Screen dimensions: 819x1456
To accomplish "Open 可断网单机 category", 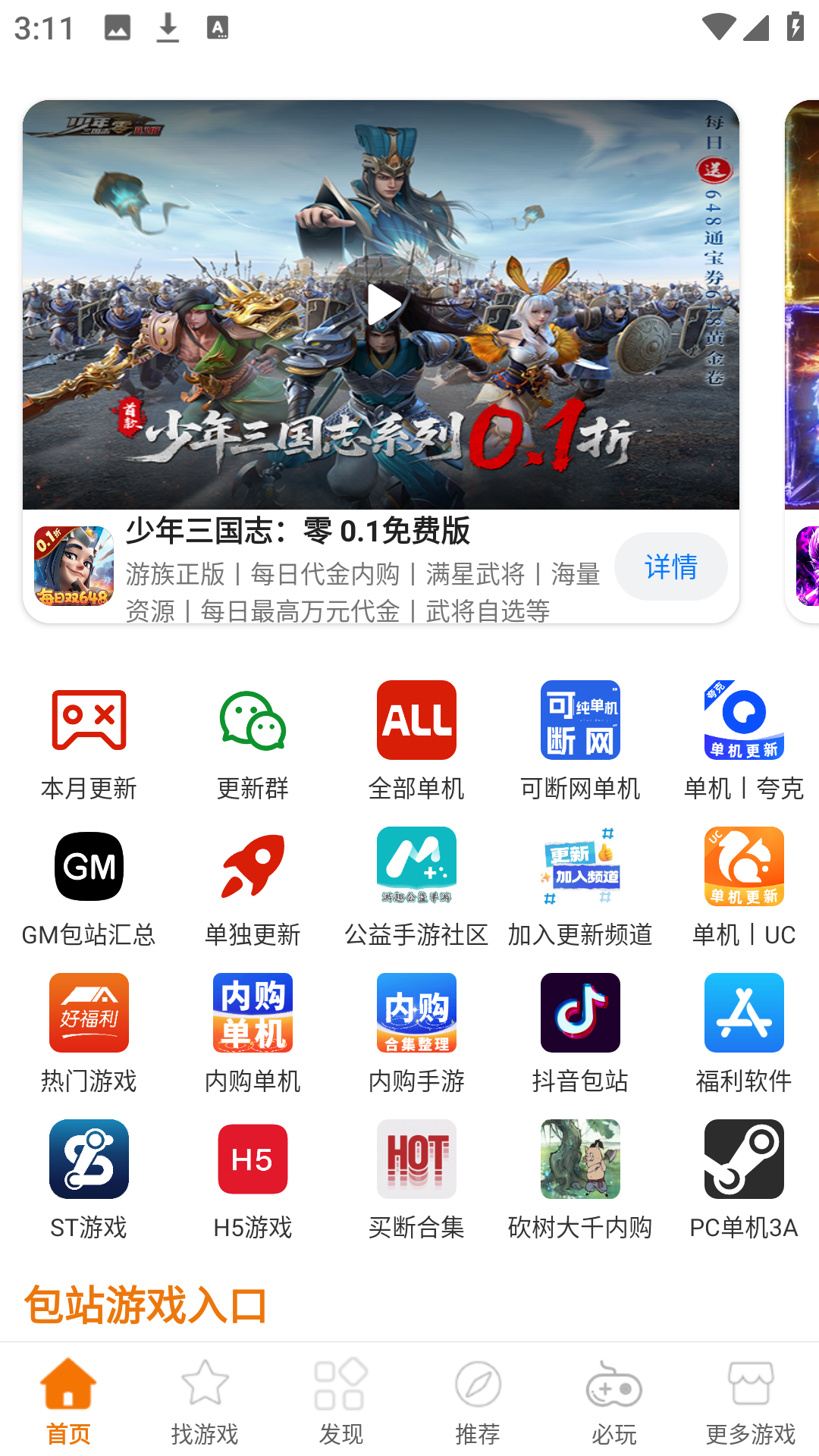I will (580, 739).
